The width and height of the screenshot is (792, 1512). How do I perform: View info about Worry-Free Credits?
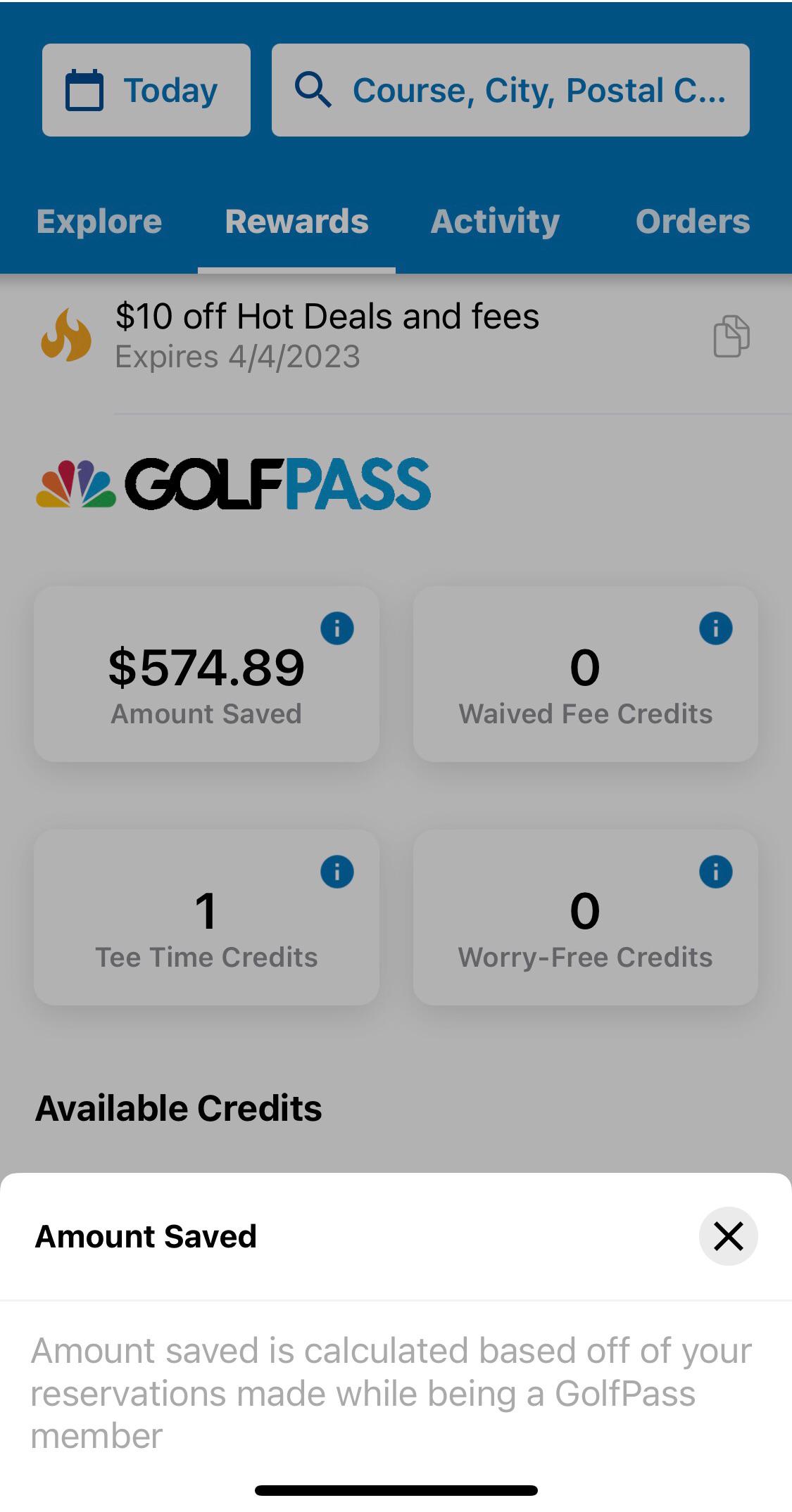[716, 871]
